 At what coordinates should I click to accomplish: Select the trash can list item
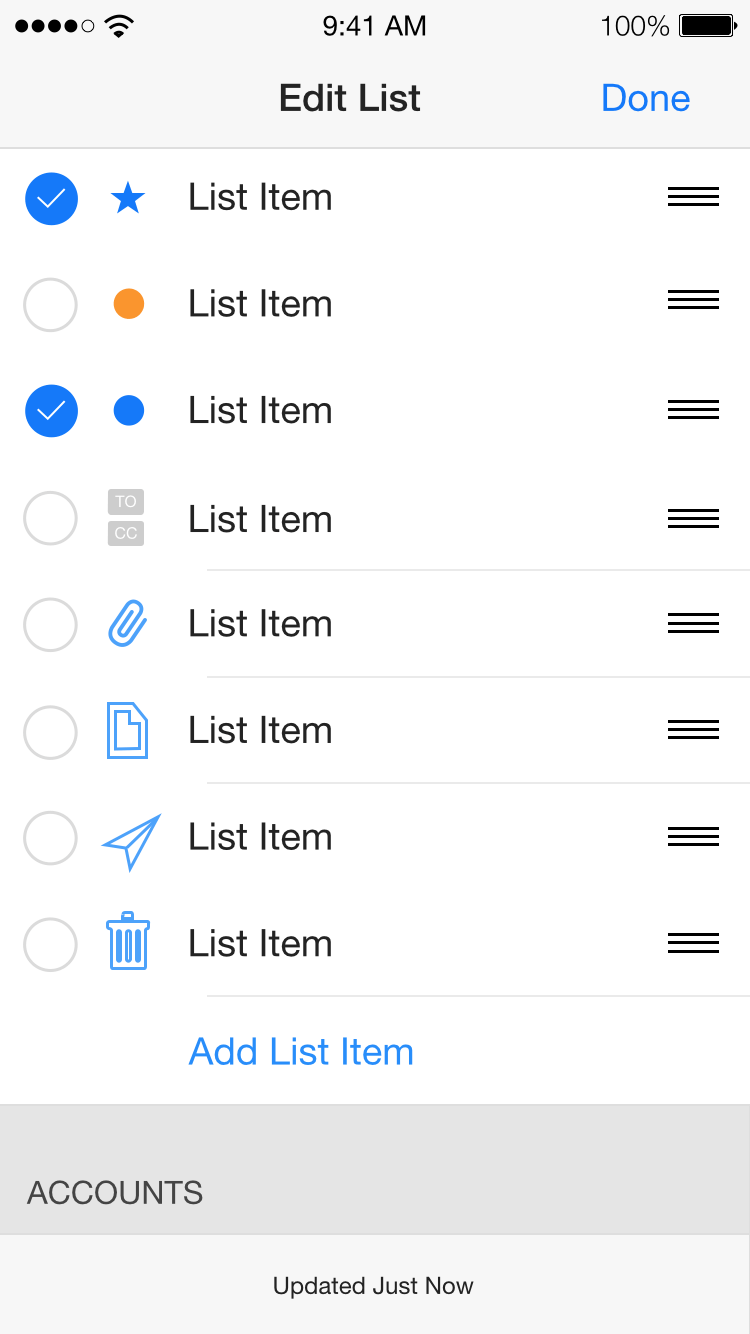50,945
